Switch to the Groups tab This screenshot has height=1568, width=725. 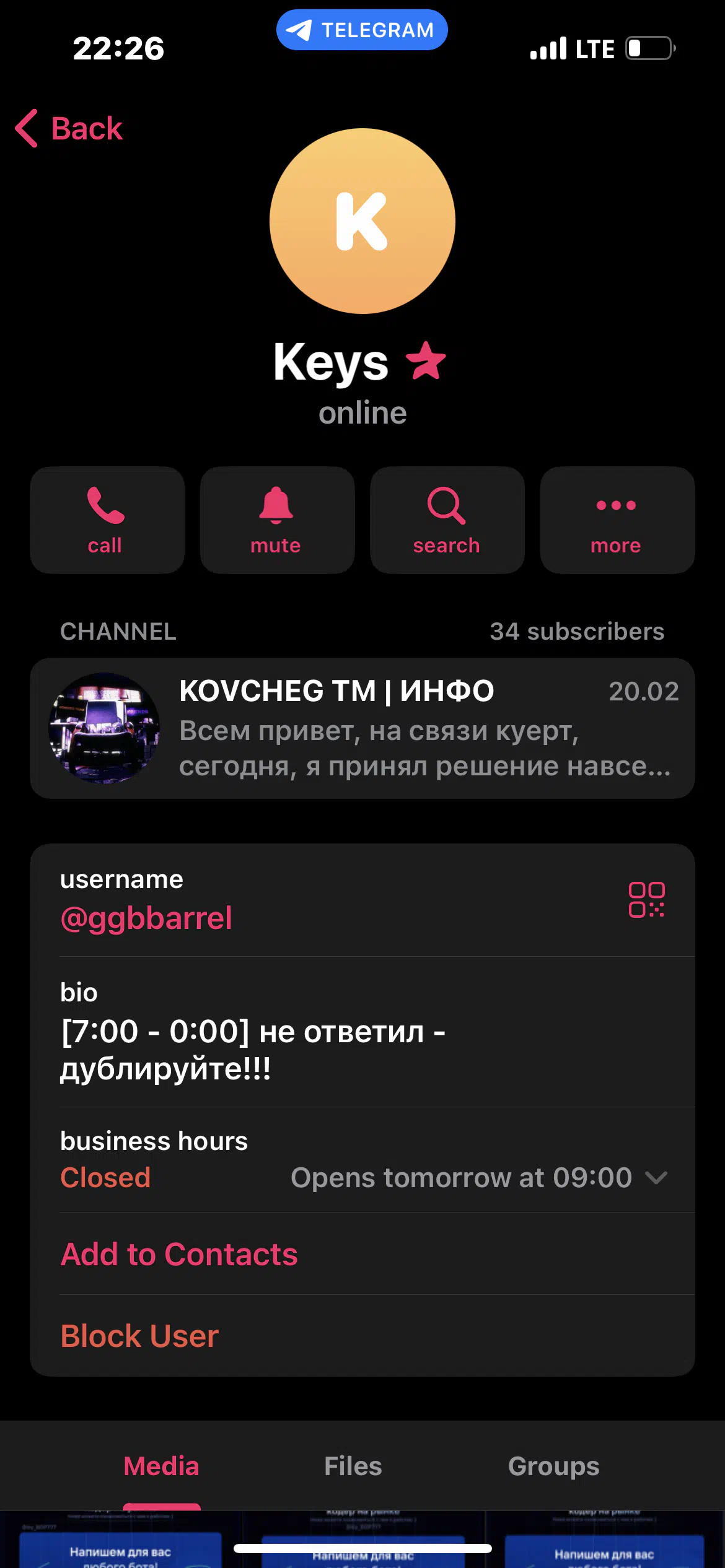pos(554,1466)
